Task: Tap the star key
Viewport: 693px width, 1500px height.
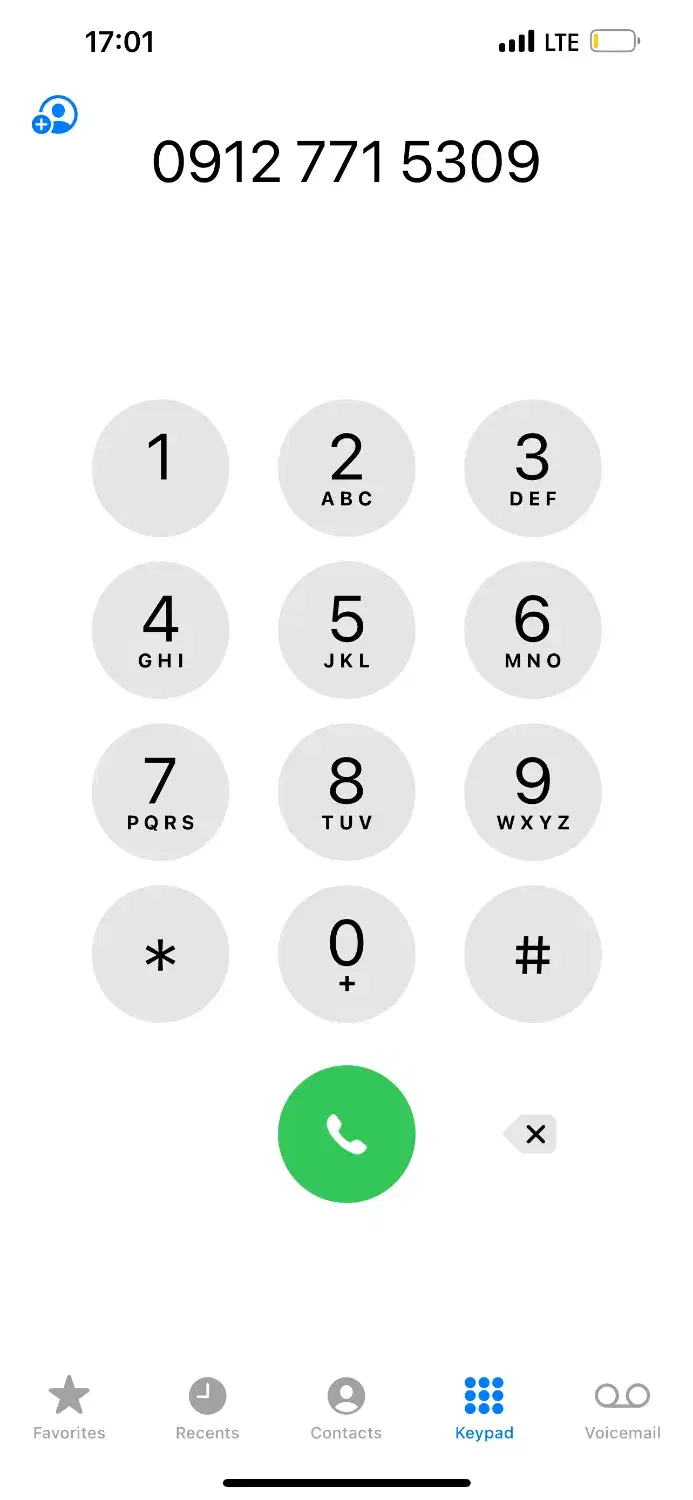Action: pos(160,954)
